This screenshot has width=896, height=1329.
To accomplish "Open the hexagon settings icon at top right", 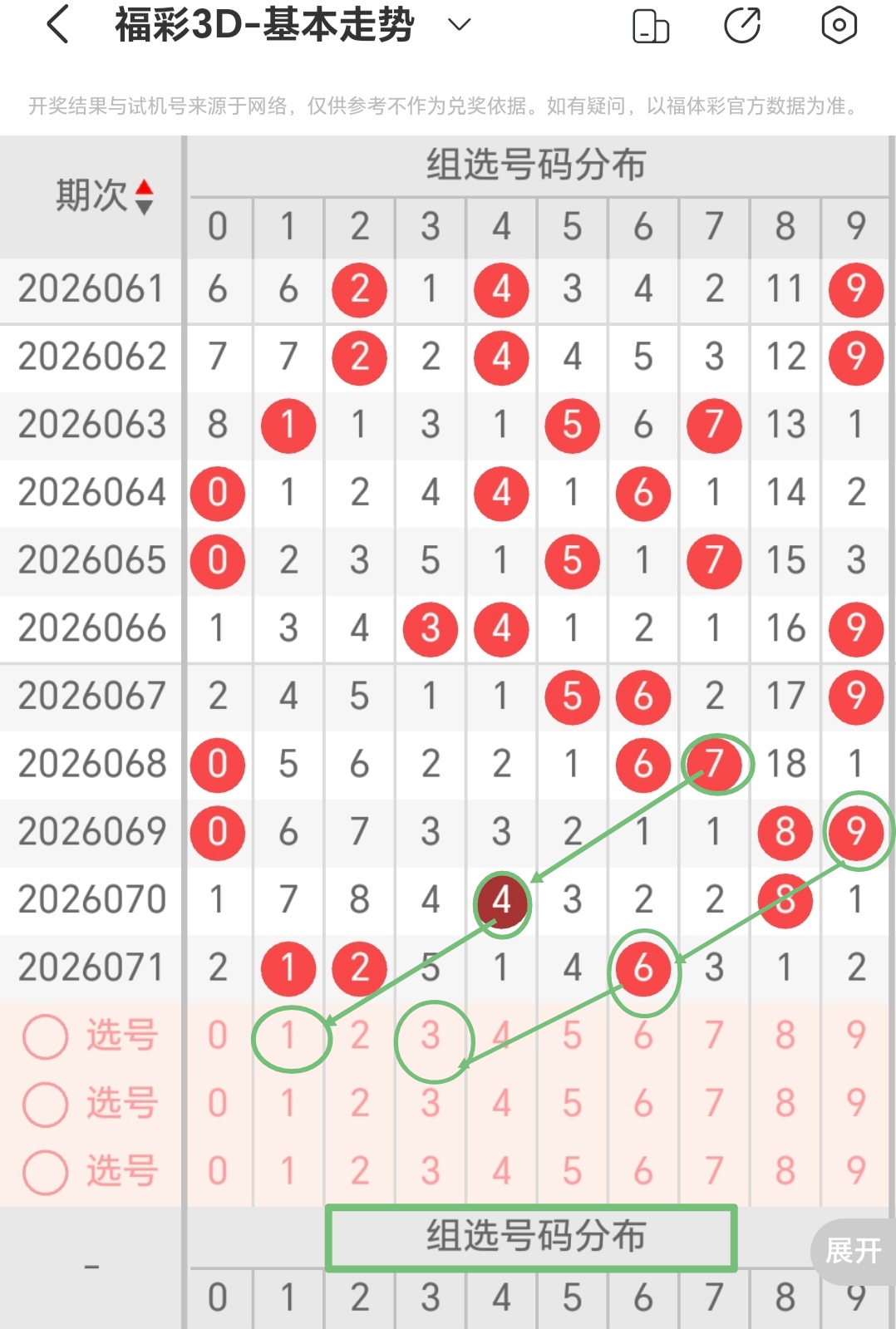I will click(x=838, y=26).
